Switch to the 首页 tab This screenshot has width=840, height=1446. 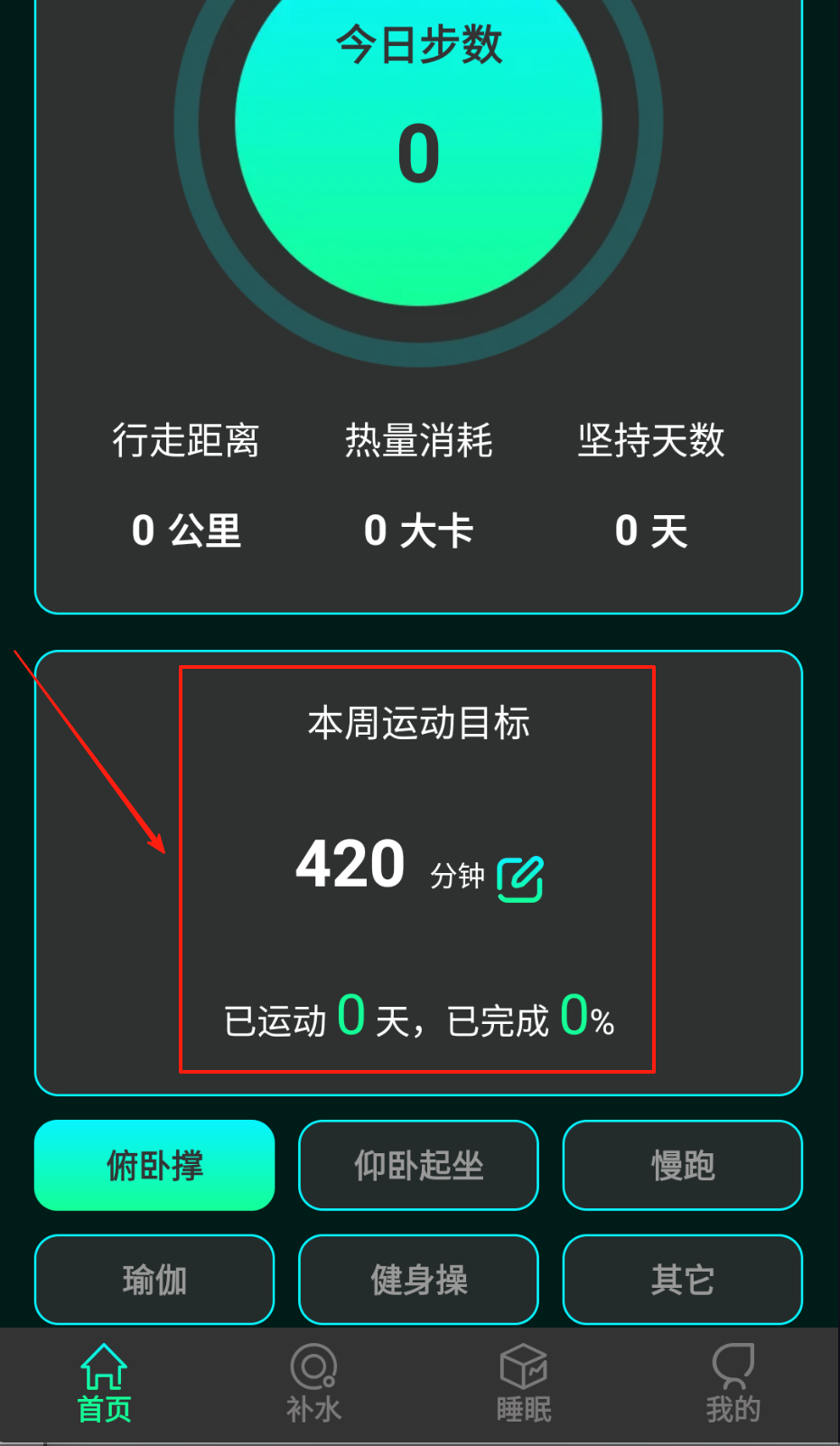(104, 1383)
